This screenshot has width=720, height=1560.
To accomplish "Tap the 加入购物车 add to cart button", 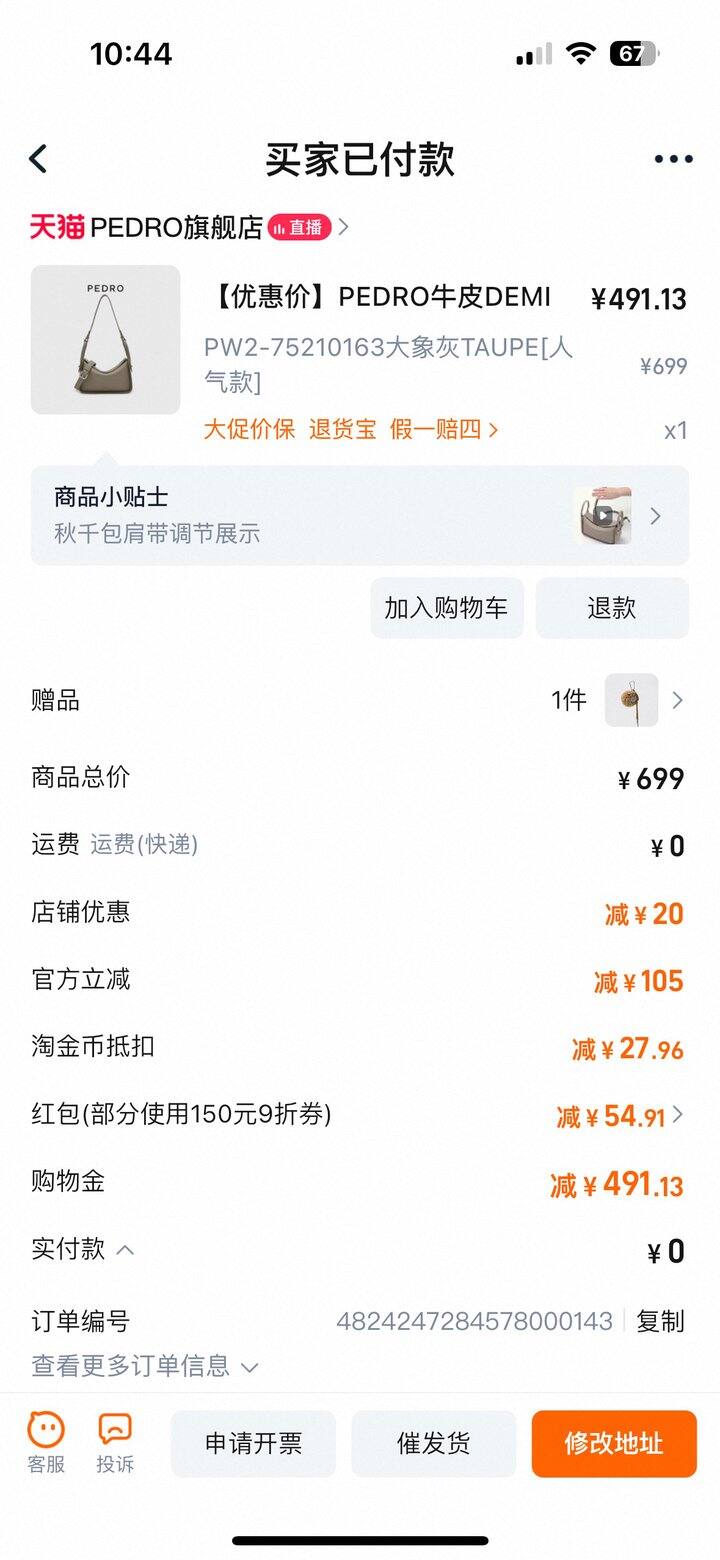I will 447,607.
